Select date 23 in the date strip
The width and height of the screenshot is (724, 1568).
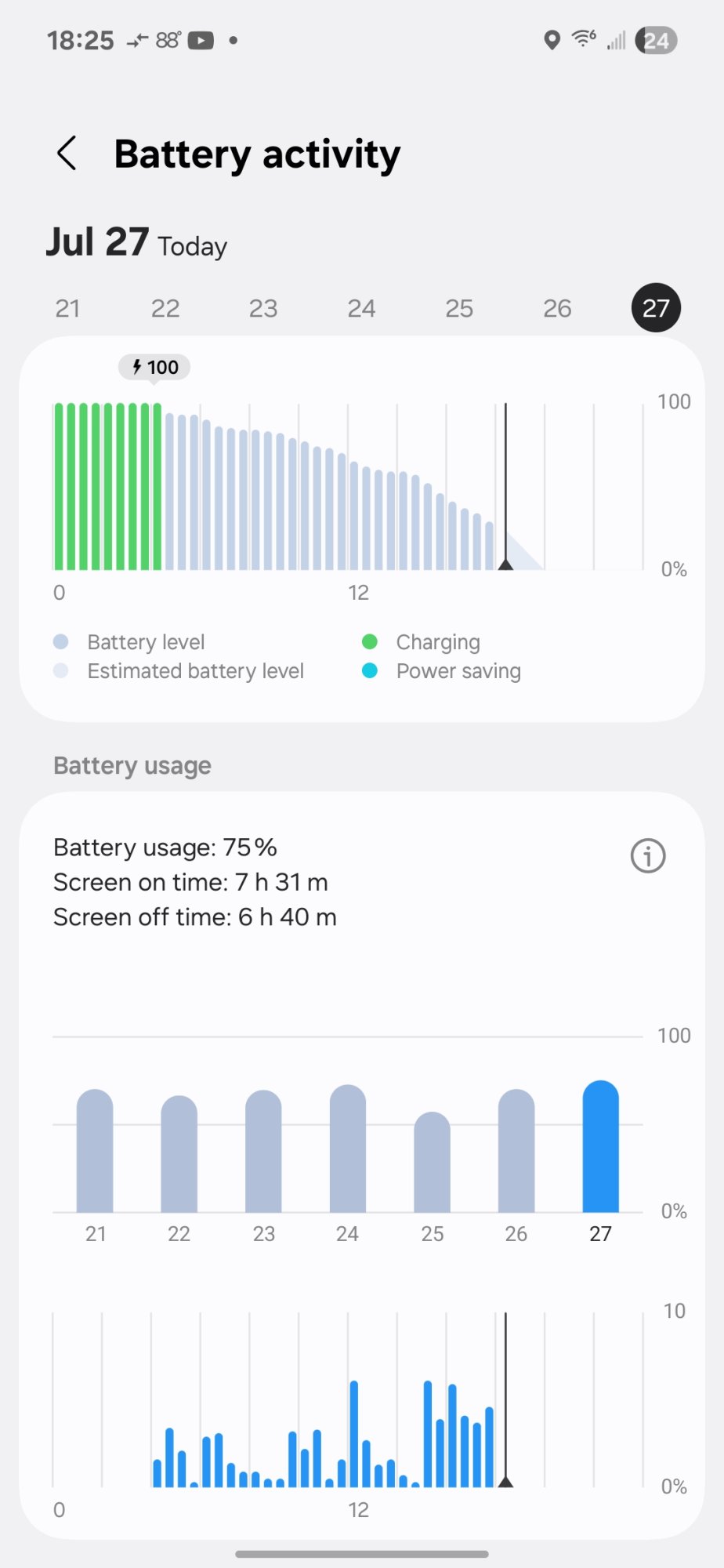pos(263,308)
